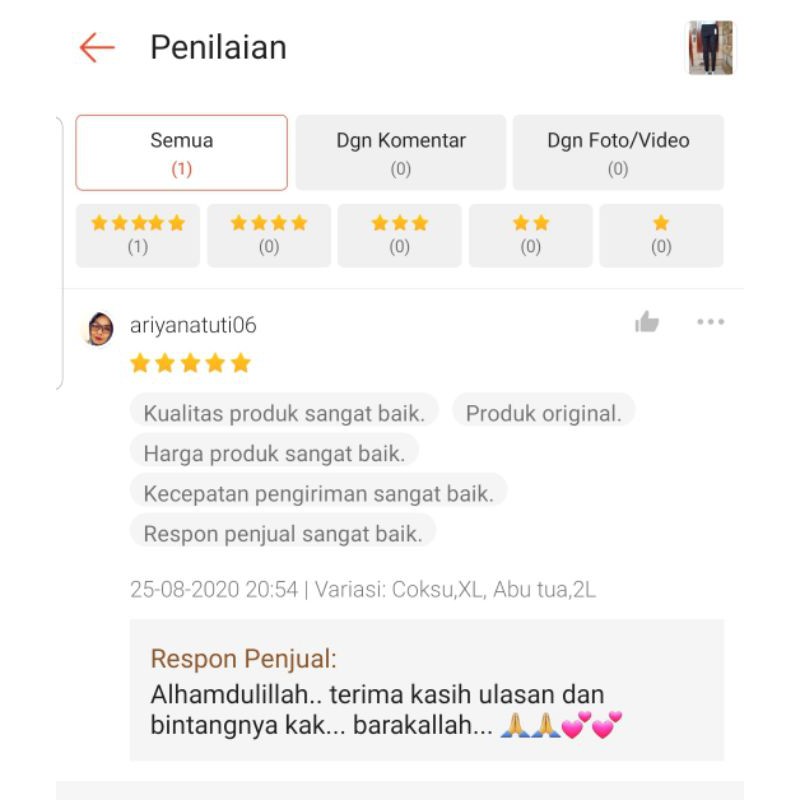Show reviews Dgn Foto/Video

pos(618,153)
